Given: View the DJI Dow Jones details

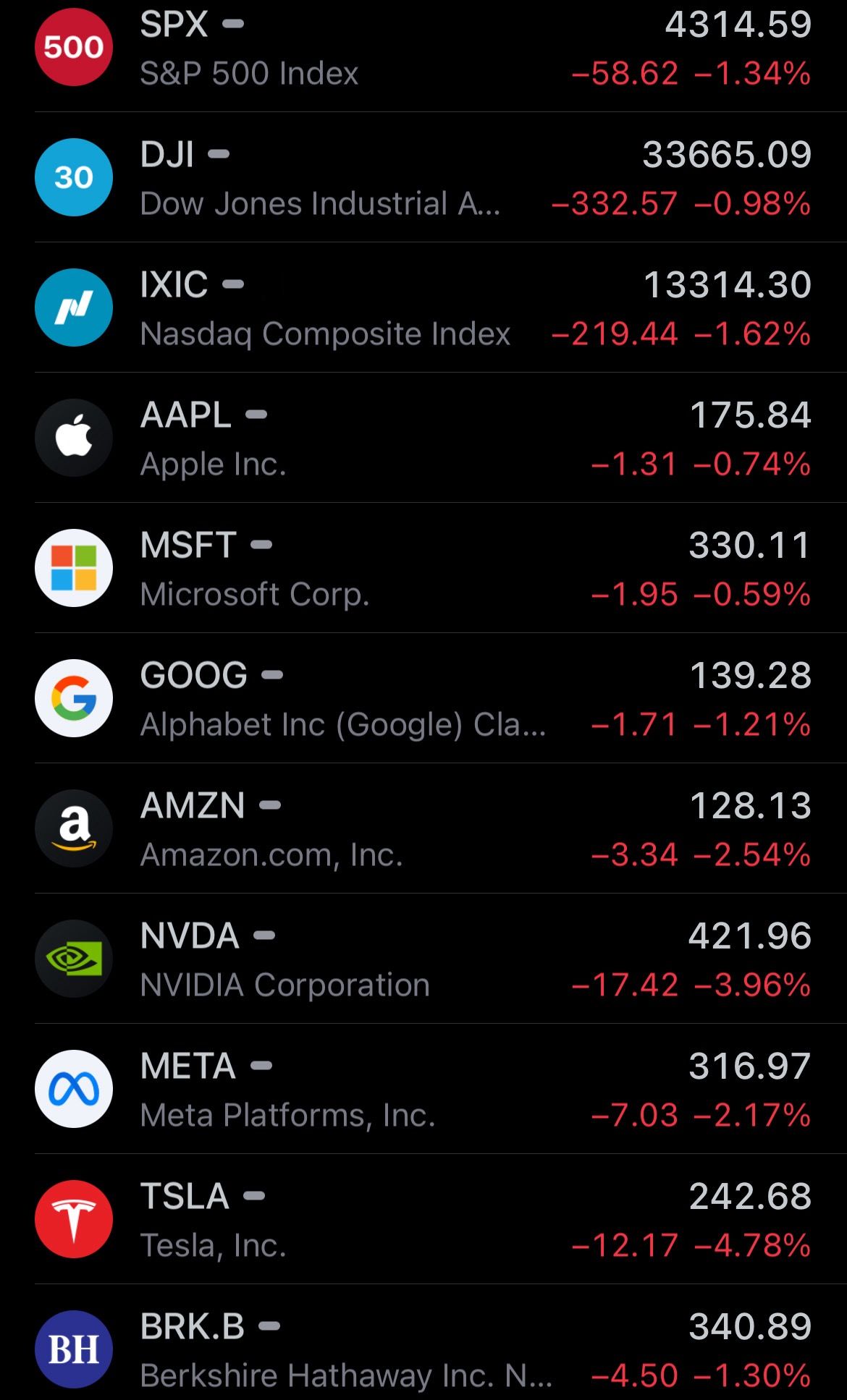Looking at the screenshot, I should pos(423,178).
